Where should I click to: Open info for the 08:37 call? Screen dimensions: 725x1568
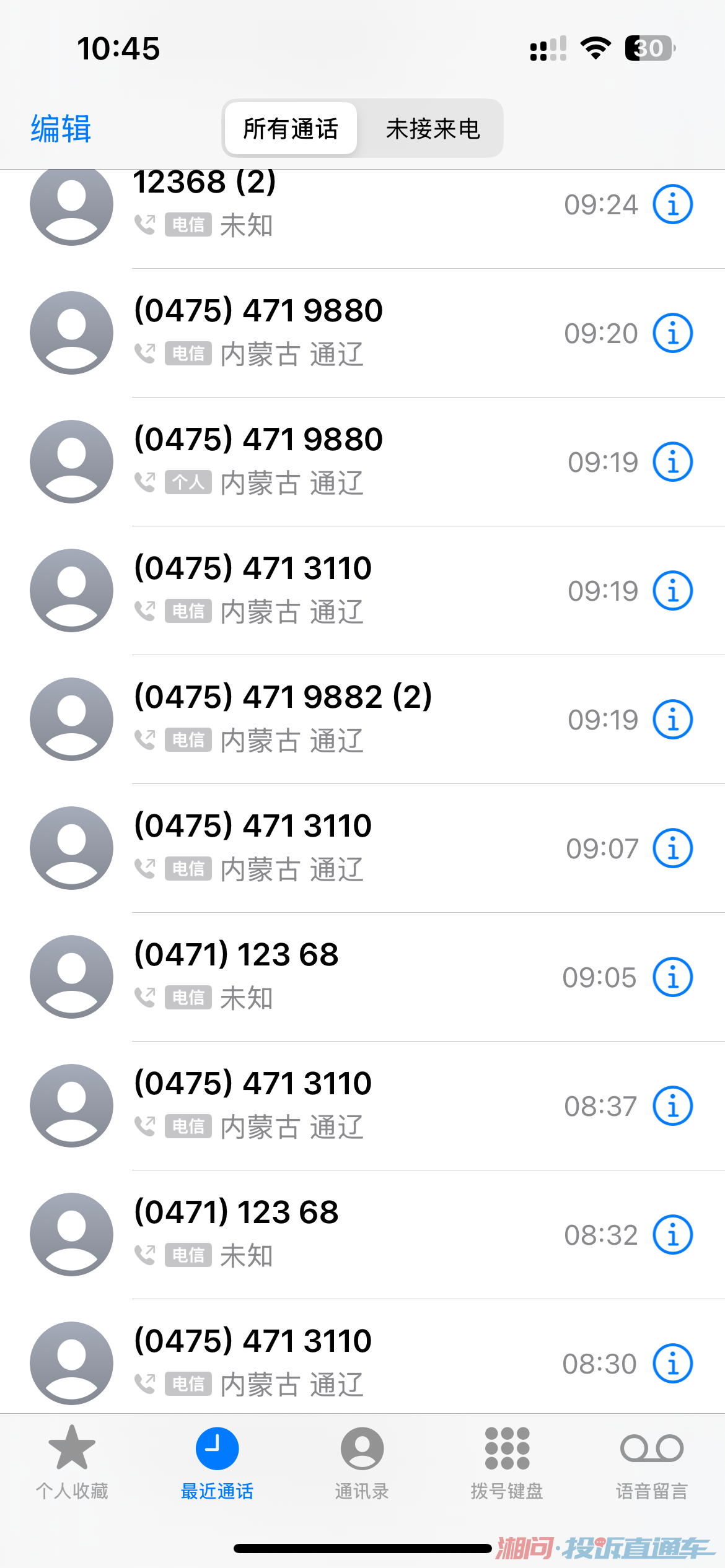click(672, 1106)
